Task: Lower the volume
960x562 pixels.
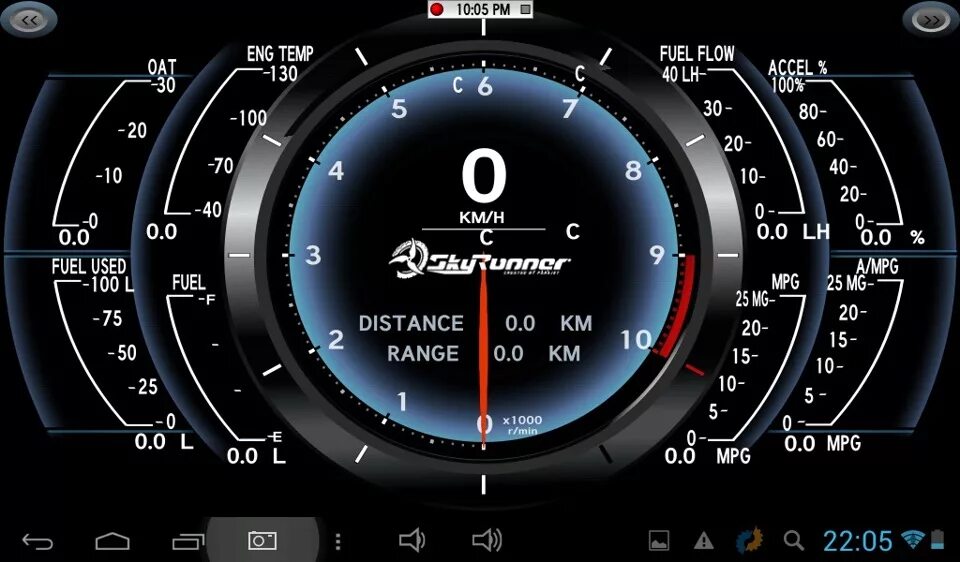Action: 411,541
